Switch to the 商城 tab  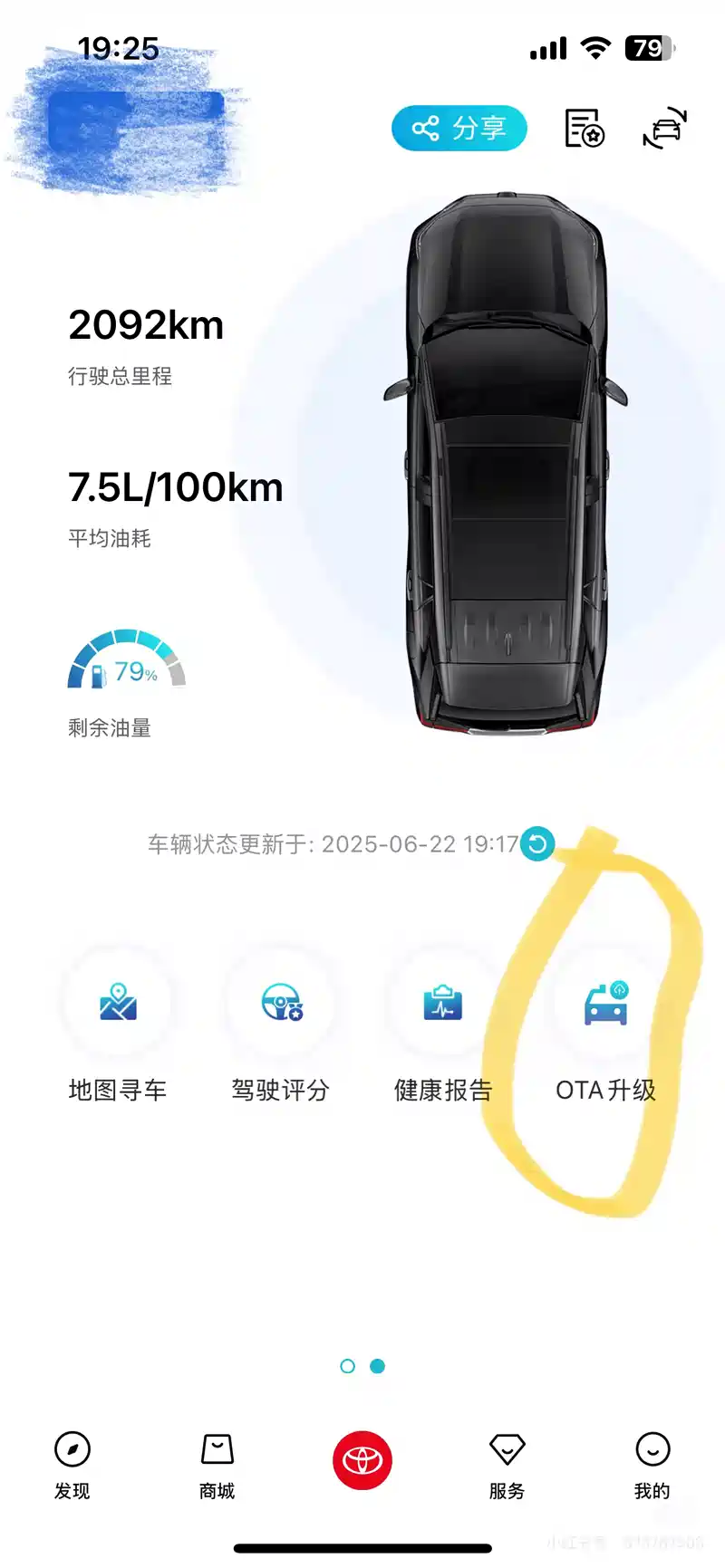pos(217,1464)
